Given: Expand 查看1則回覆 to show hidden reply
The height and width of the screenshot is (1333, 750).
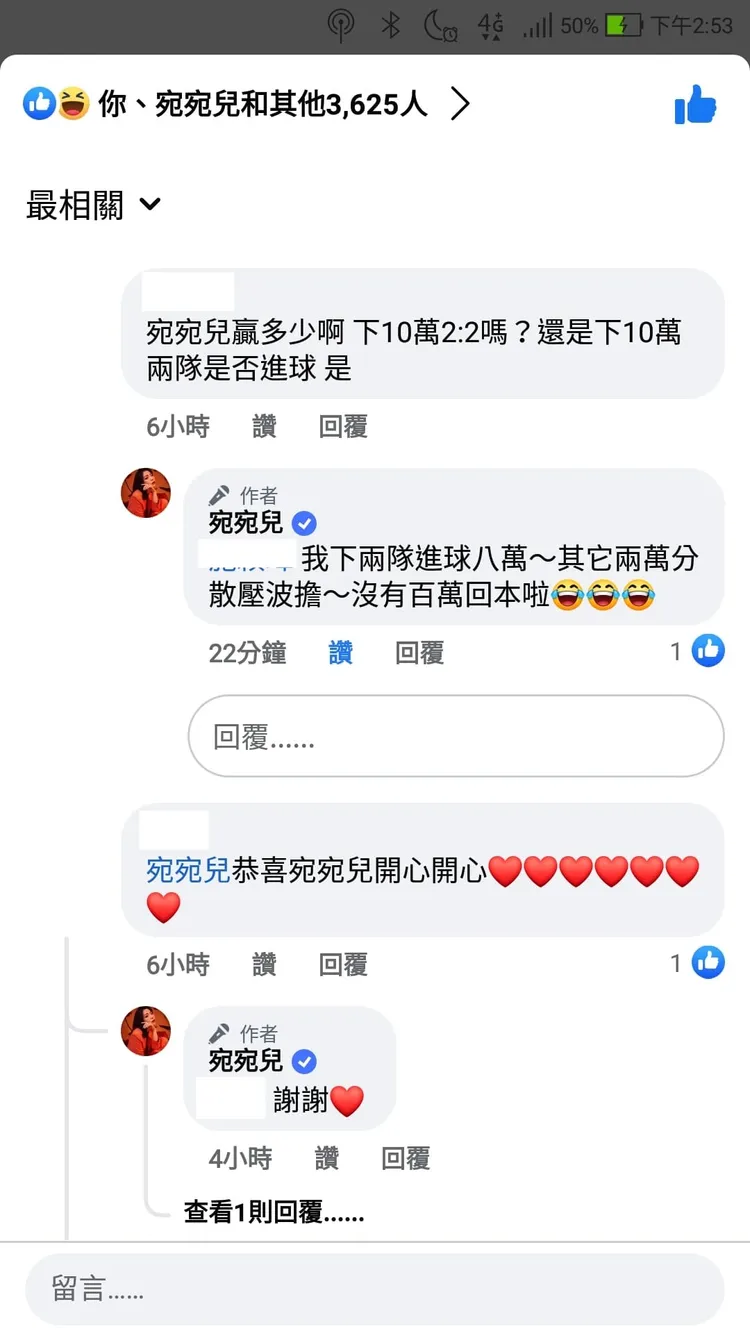Looking at the screenshot, I should click(x=270, y=1214).
